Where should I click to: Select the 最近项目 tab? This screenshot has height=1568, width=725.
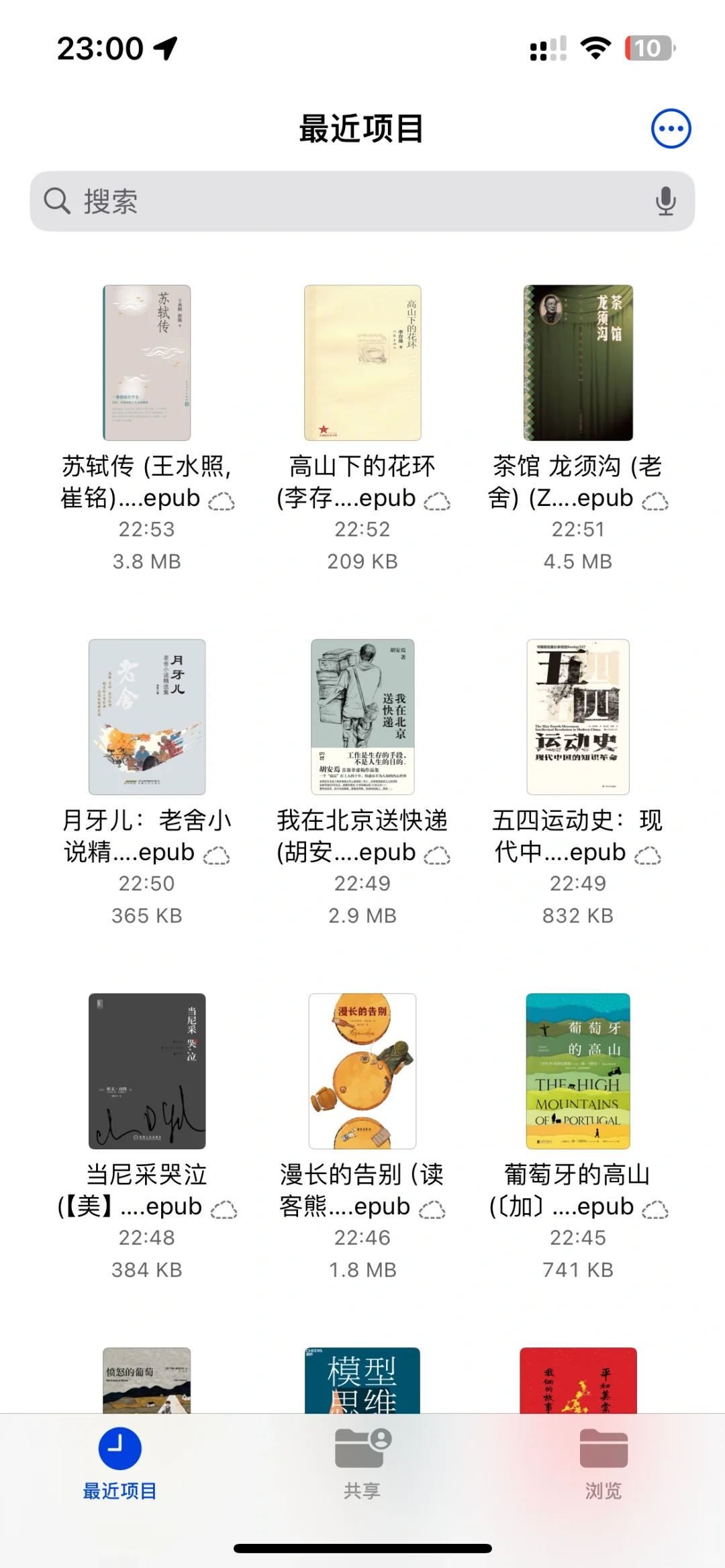(120, 1464)
